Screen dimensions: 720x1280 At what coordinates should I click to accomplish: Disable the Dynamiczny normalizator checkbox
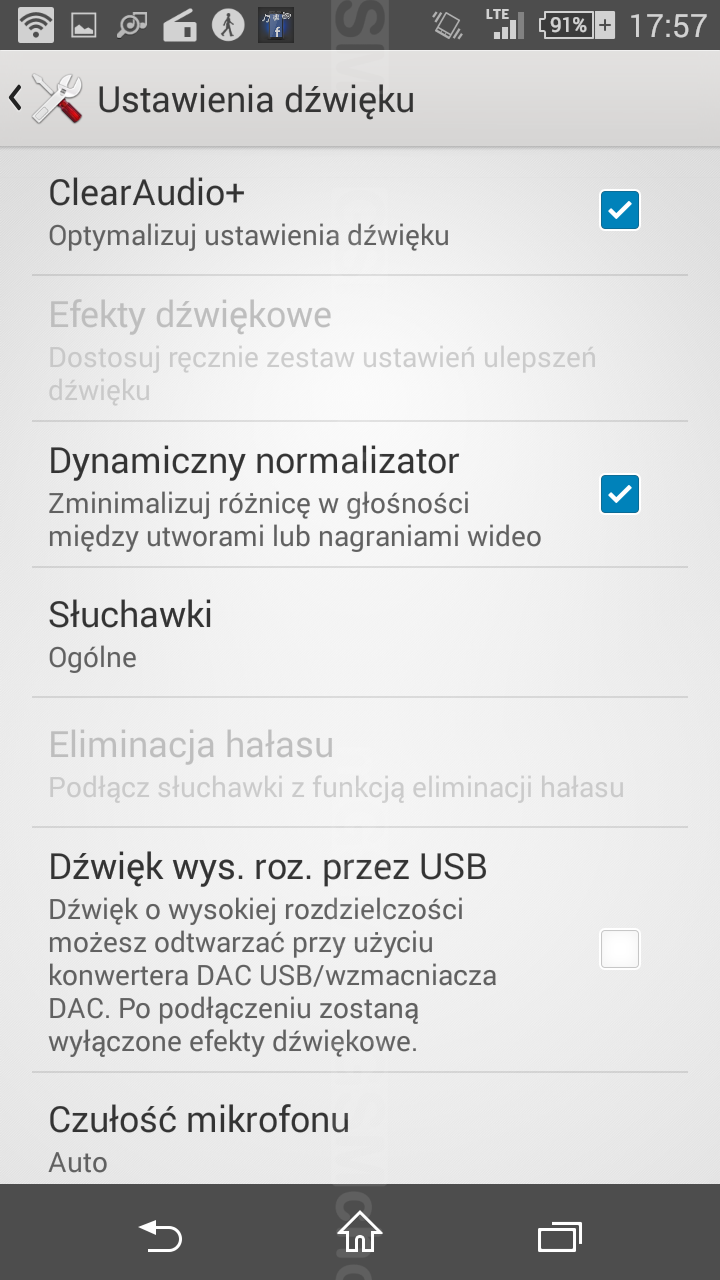point(620,494)
